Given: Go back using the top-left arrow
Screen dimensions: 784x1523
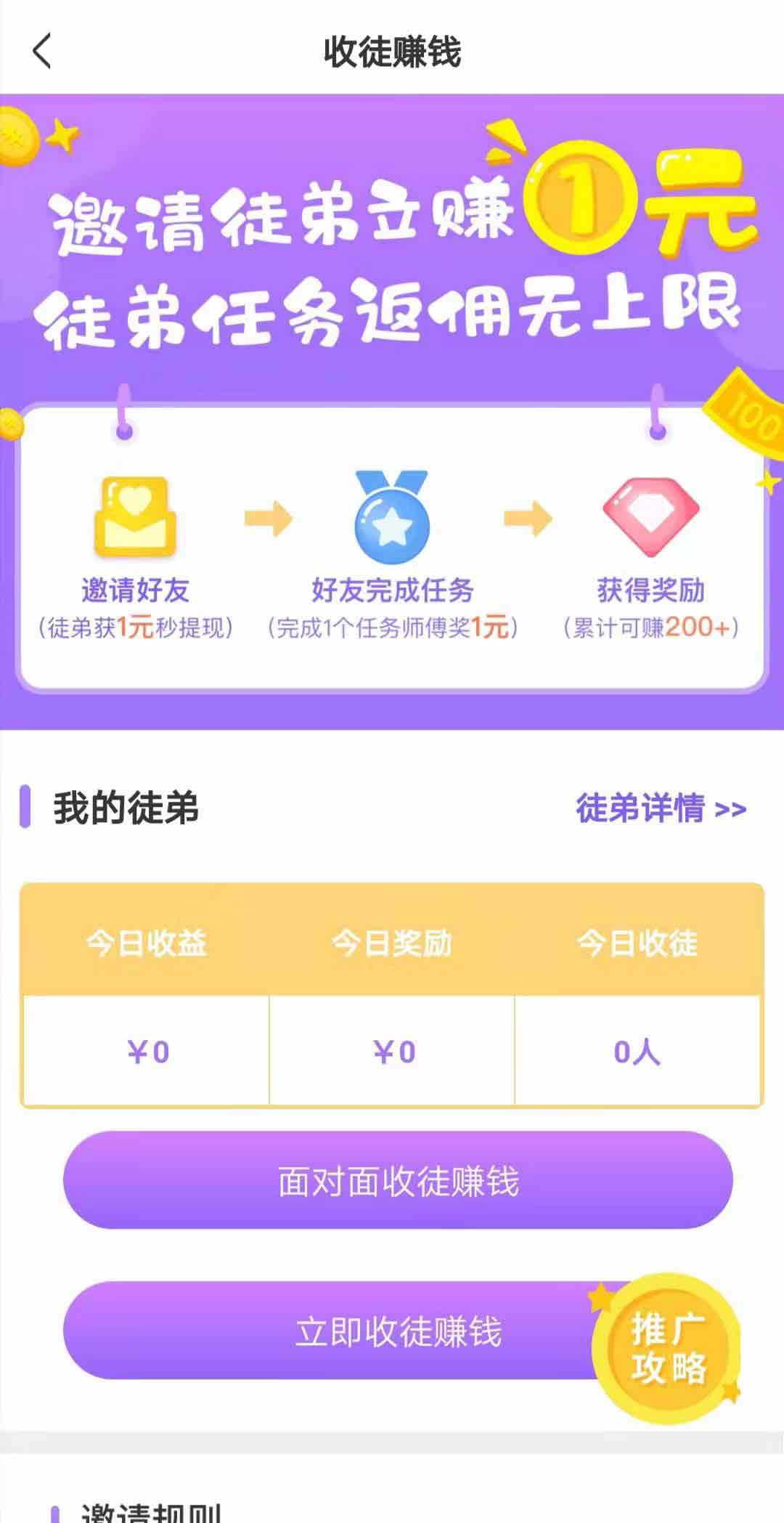Looking at the screenshot, I should pos(42,52).
